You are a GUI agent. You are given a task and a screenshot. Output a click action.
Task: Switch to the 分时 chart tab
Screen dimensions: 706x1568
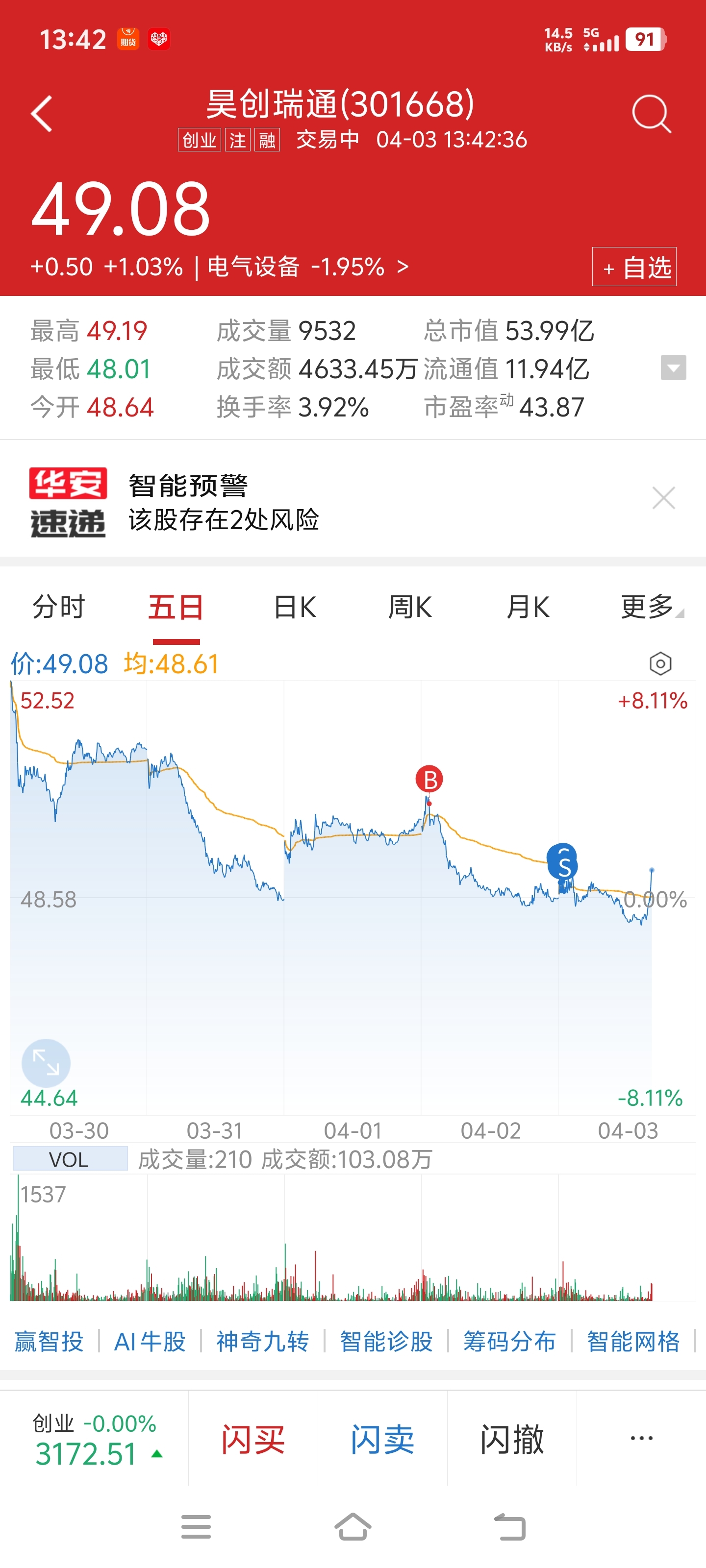pyautogui.click(x=58, y=608)
